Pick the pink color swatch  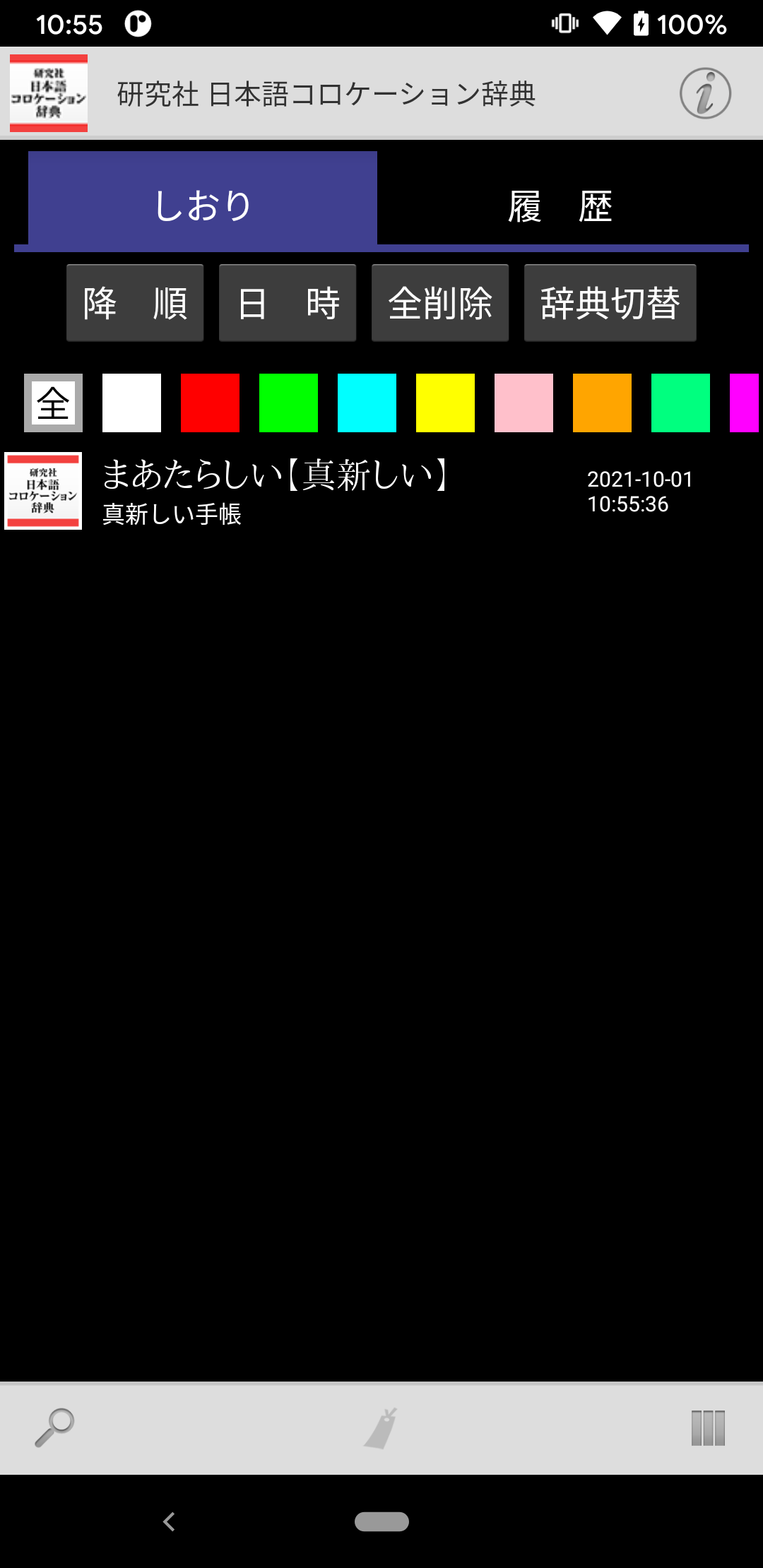[x=524, y=403]
